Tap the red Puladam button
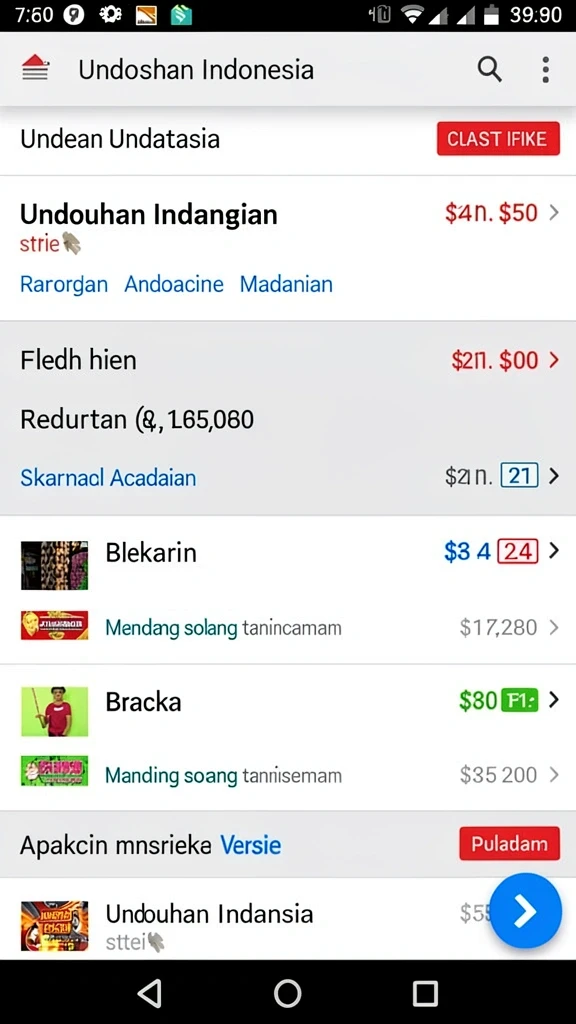Image resolution: width=576 pixels, height=1024 pixels. (509, 844)
